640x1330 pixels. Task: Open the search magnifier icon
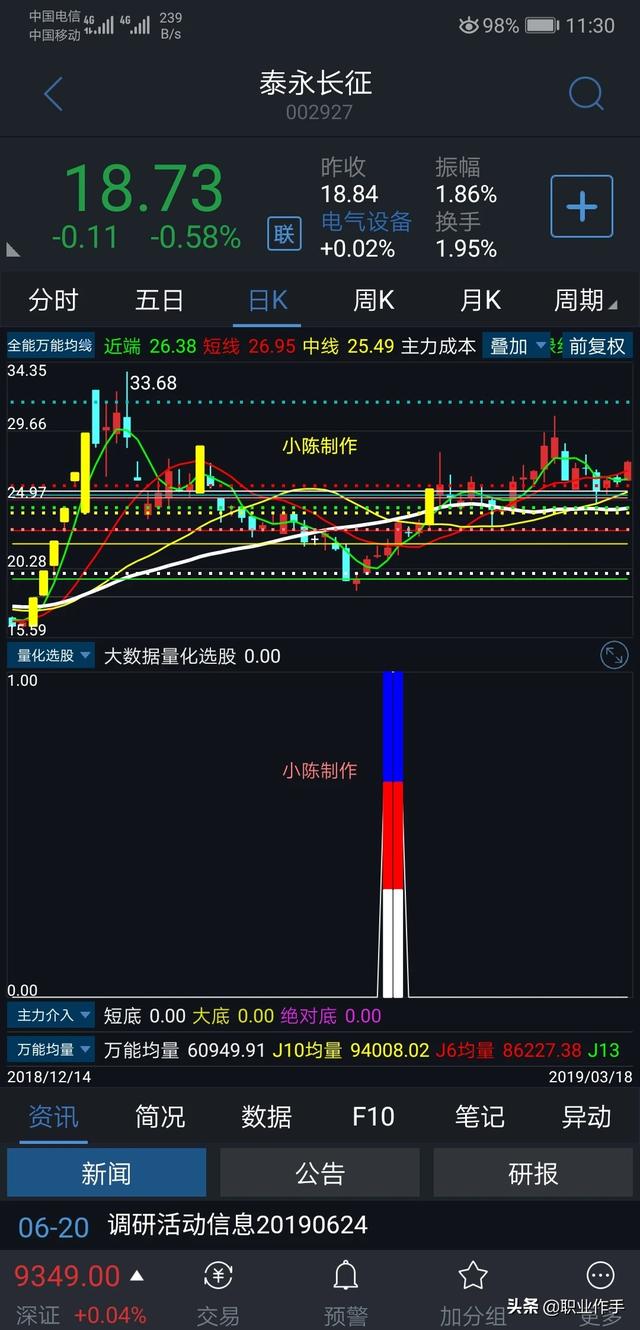(586, 94)
